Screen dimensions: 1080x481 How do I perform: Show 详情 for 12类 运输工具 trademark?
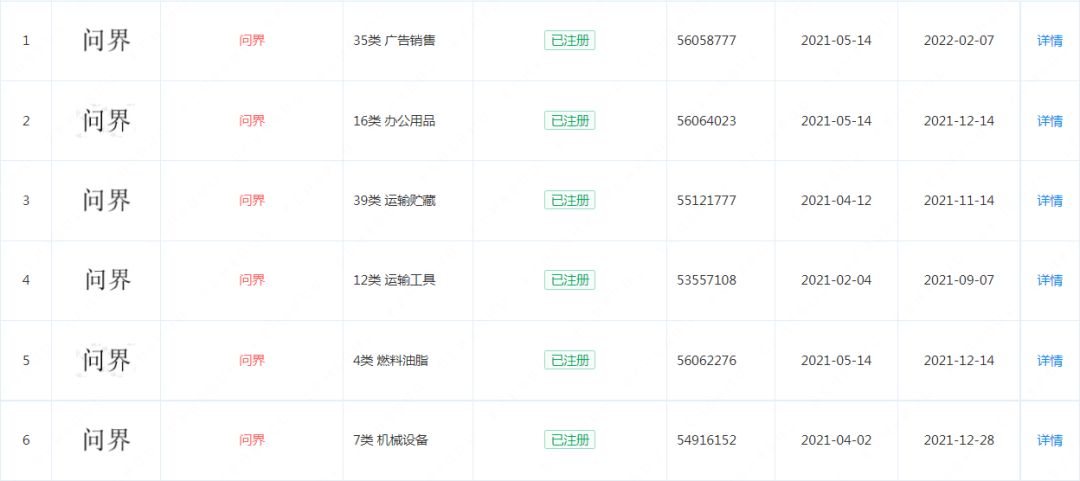1049,280
